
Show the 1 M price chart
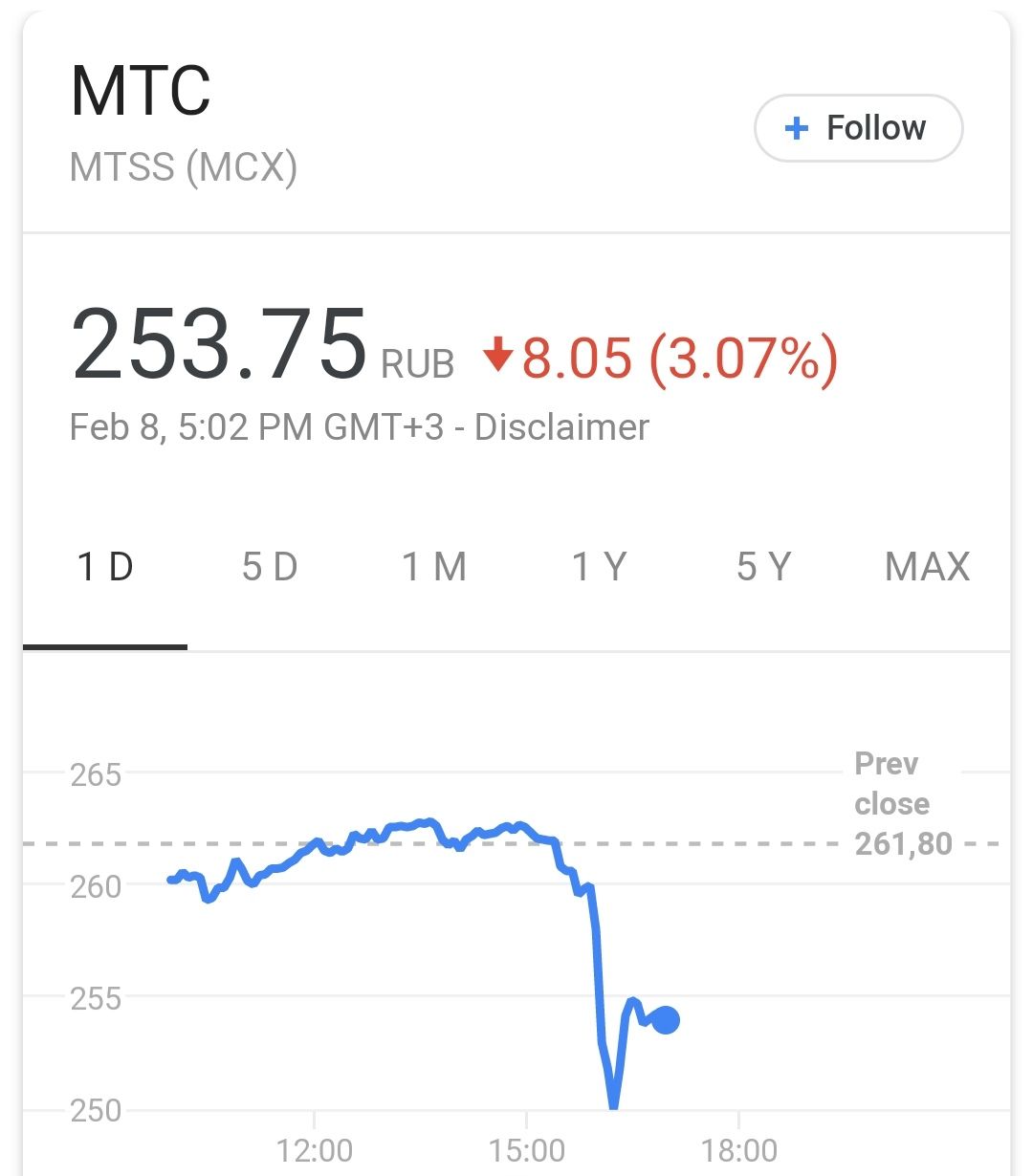pos(434,567)
